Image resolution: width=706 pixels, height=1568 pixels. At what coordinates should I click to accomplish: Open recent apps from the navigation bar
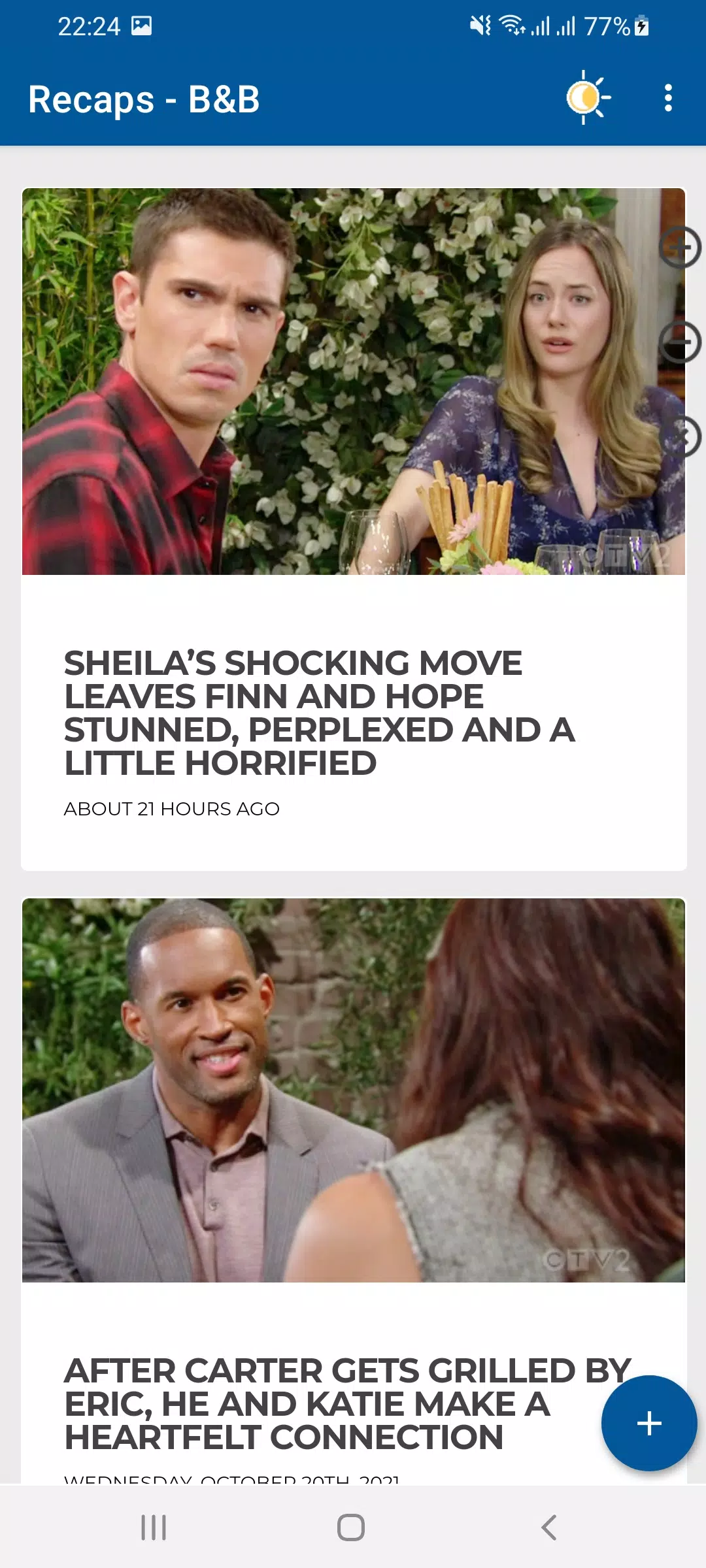[154, 1527]
